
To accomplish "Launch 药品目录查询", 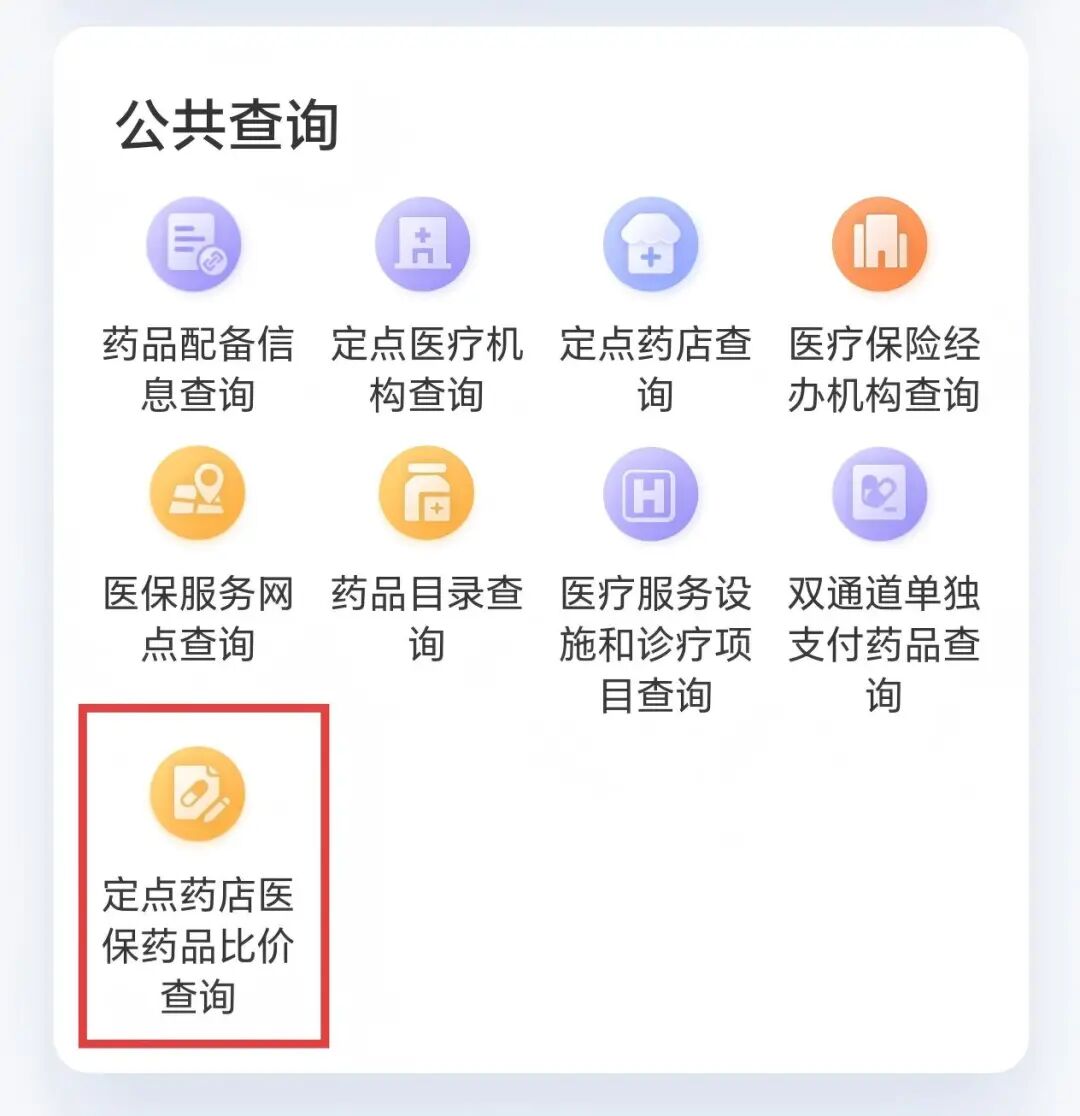I will point(425,494).
